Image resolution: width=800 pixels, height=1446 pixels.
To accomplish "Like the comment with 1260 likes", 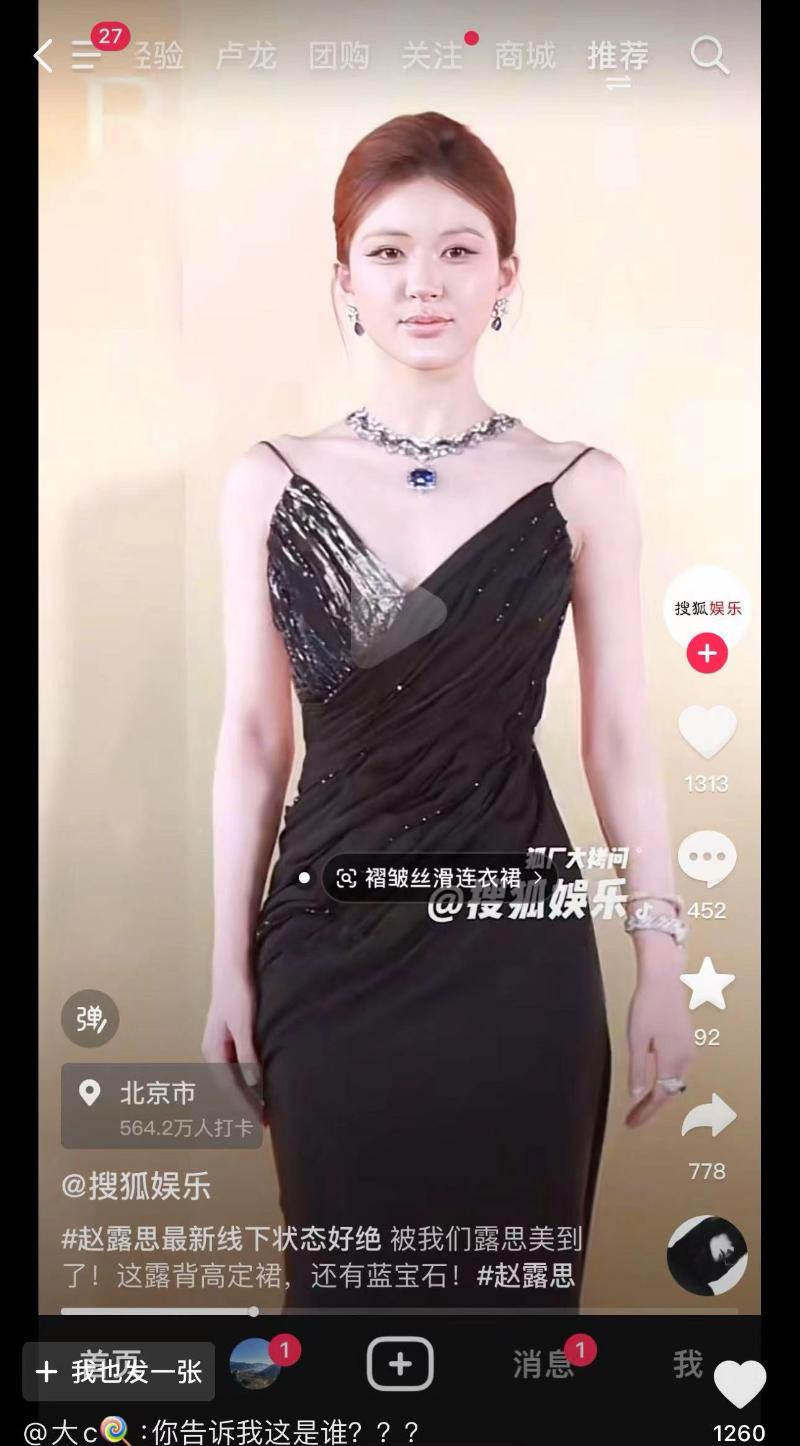I will point(739,1385).
